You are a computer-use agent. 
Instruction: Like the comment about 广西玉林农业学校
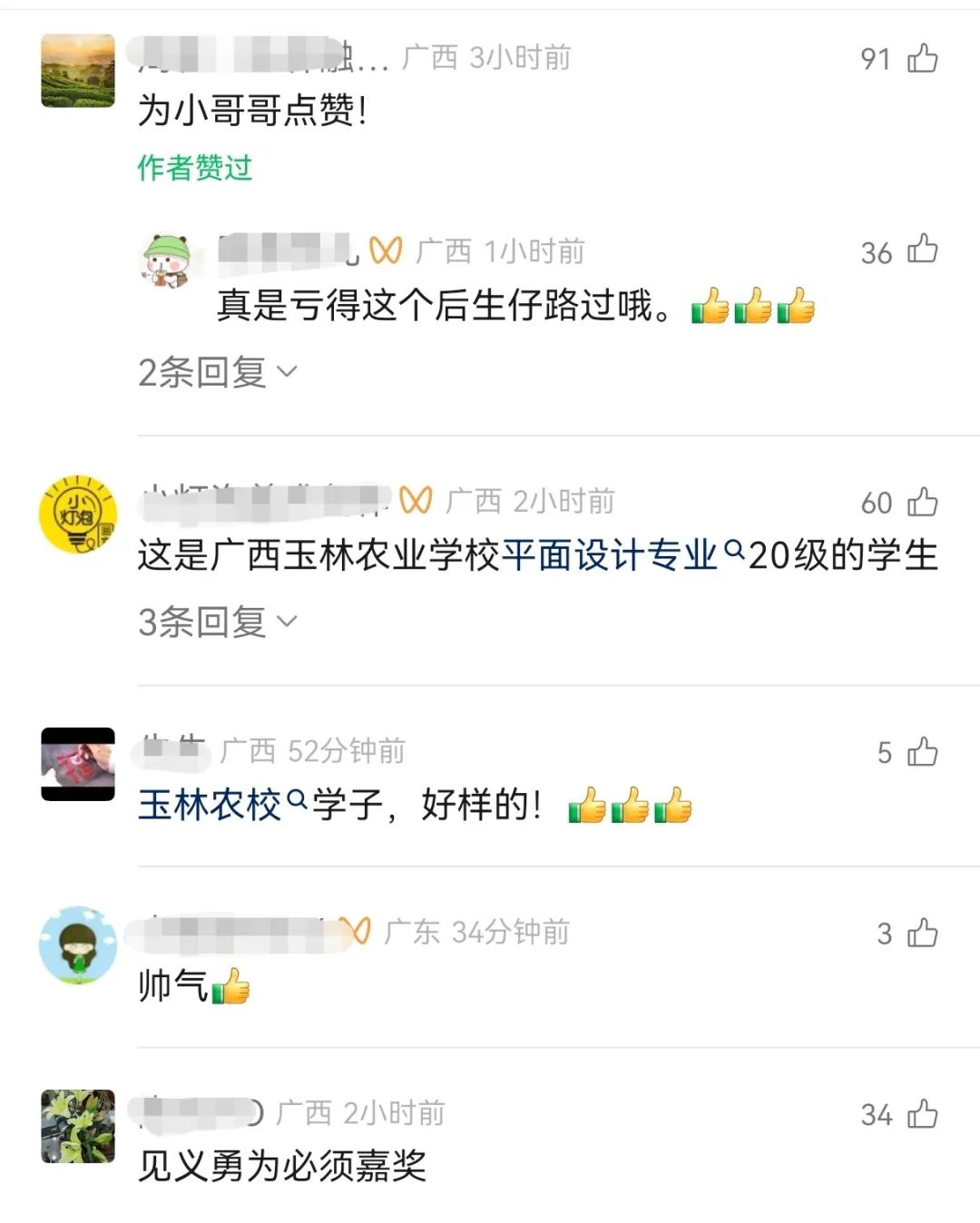tap(922, 502)
